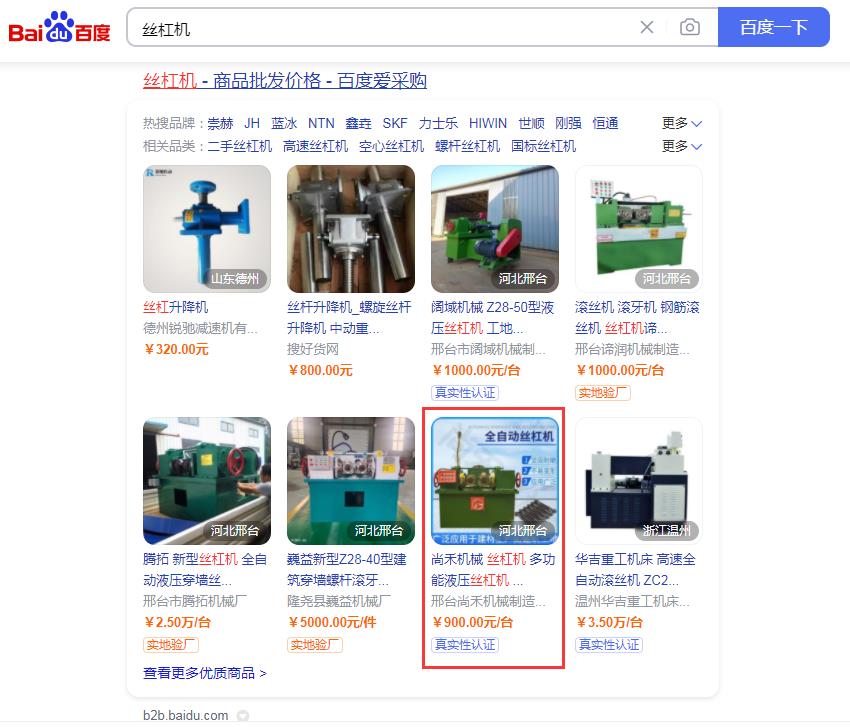Screen dimensions: 850x727
Task: Open the 滚丝机 滚牙机 钢筋滚丝机 product card
Action: [639, 229]
